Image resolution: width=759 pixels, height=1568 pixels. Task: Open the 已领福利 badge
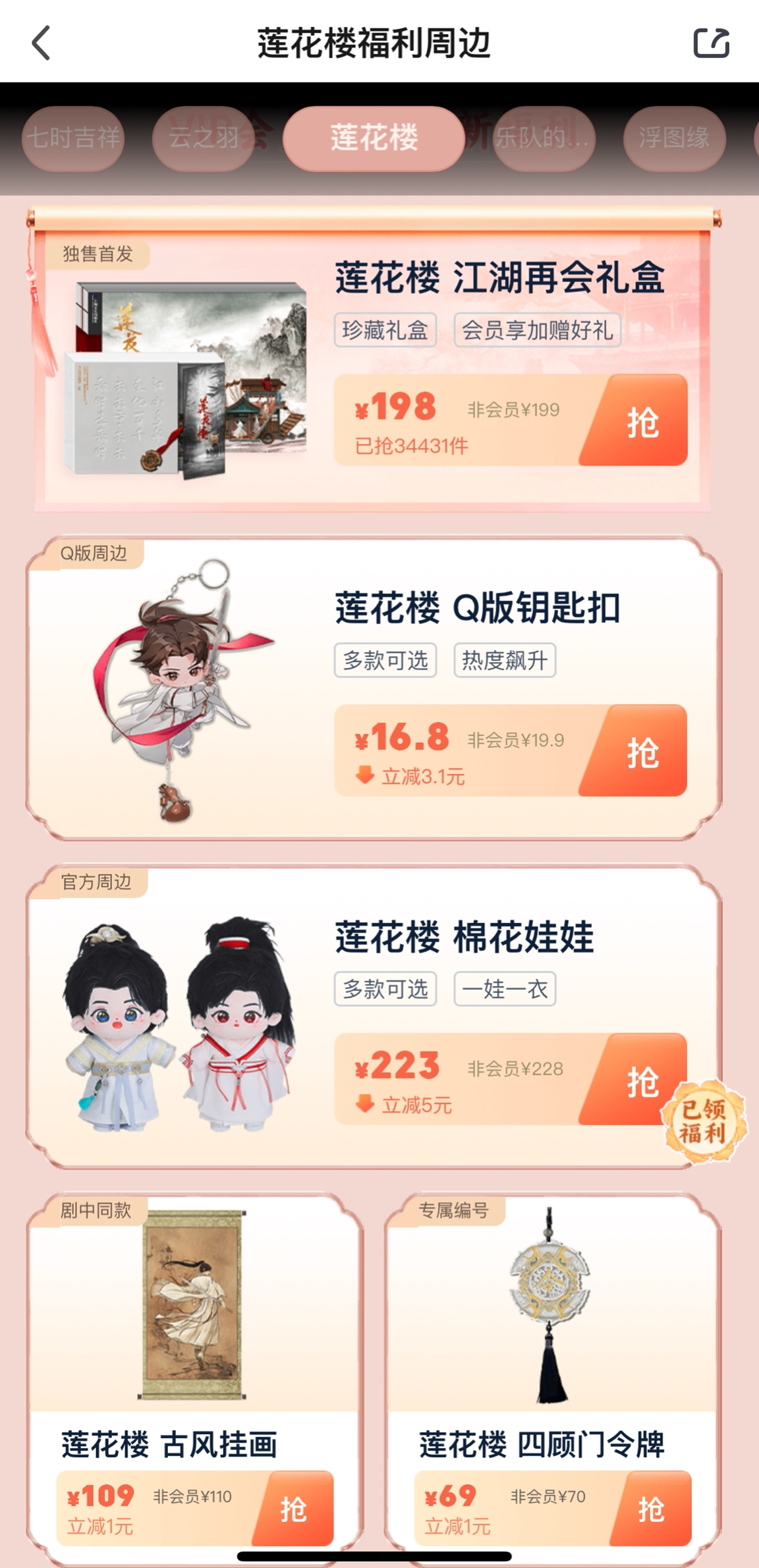[x=704, y=1121]
